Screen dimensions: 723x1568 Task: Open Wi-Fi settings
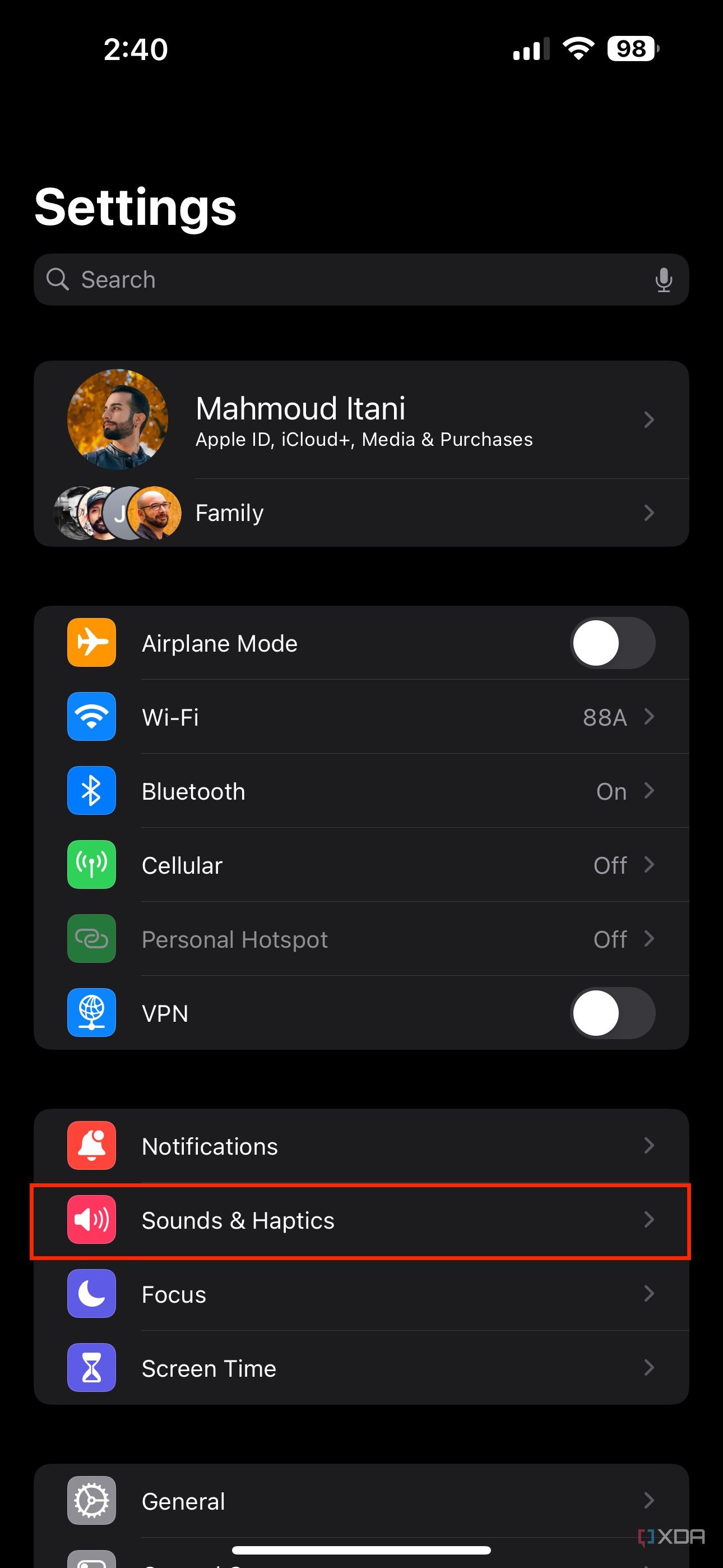360,717
